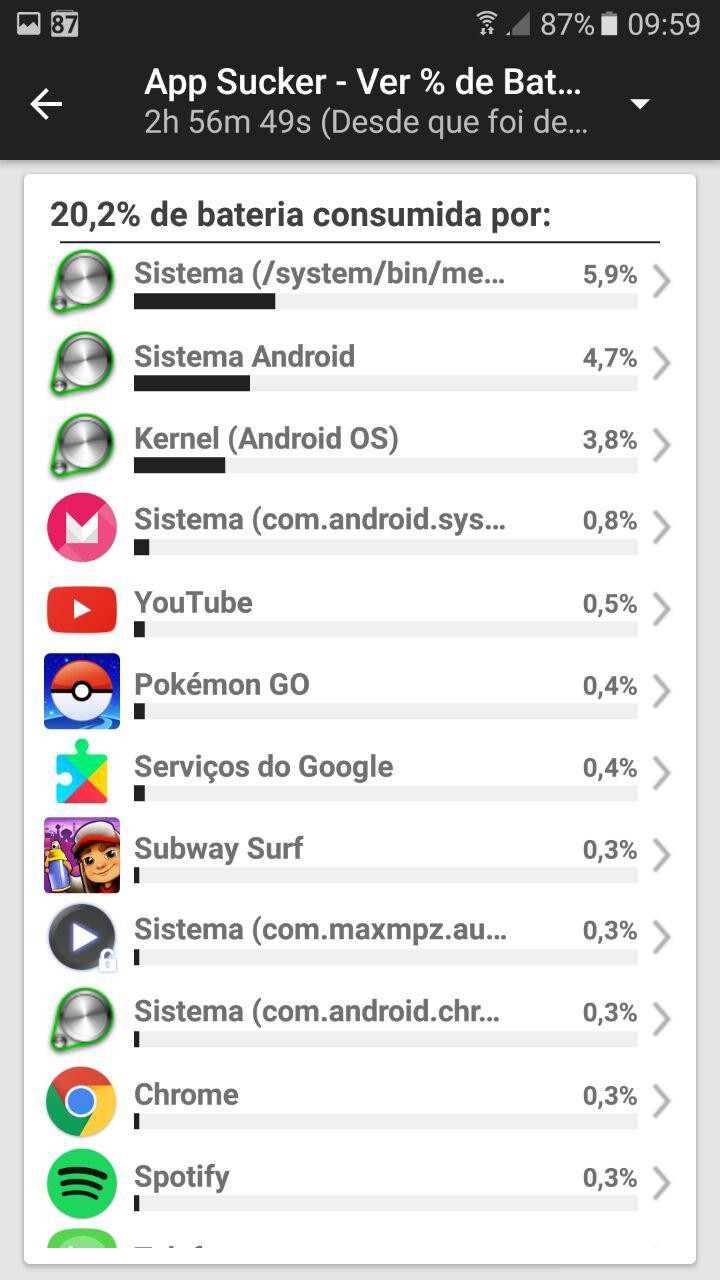Image resolution: width=720 pixels, height=1280 pixels.
Task: Open Spotify battery usage details
Action: pyautogui.click(x=360, y=1184)
